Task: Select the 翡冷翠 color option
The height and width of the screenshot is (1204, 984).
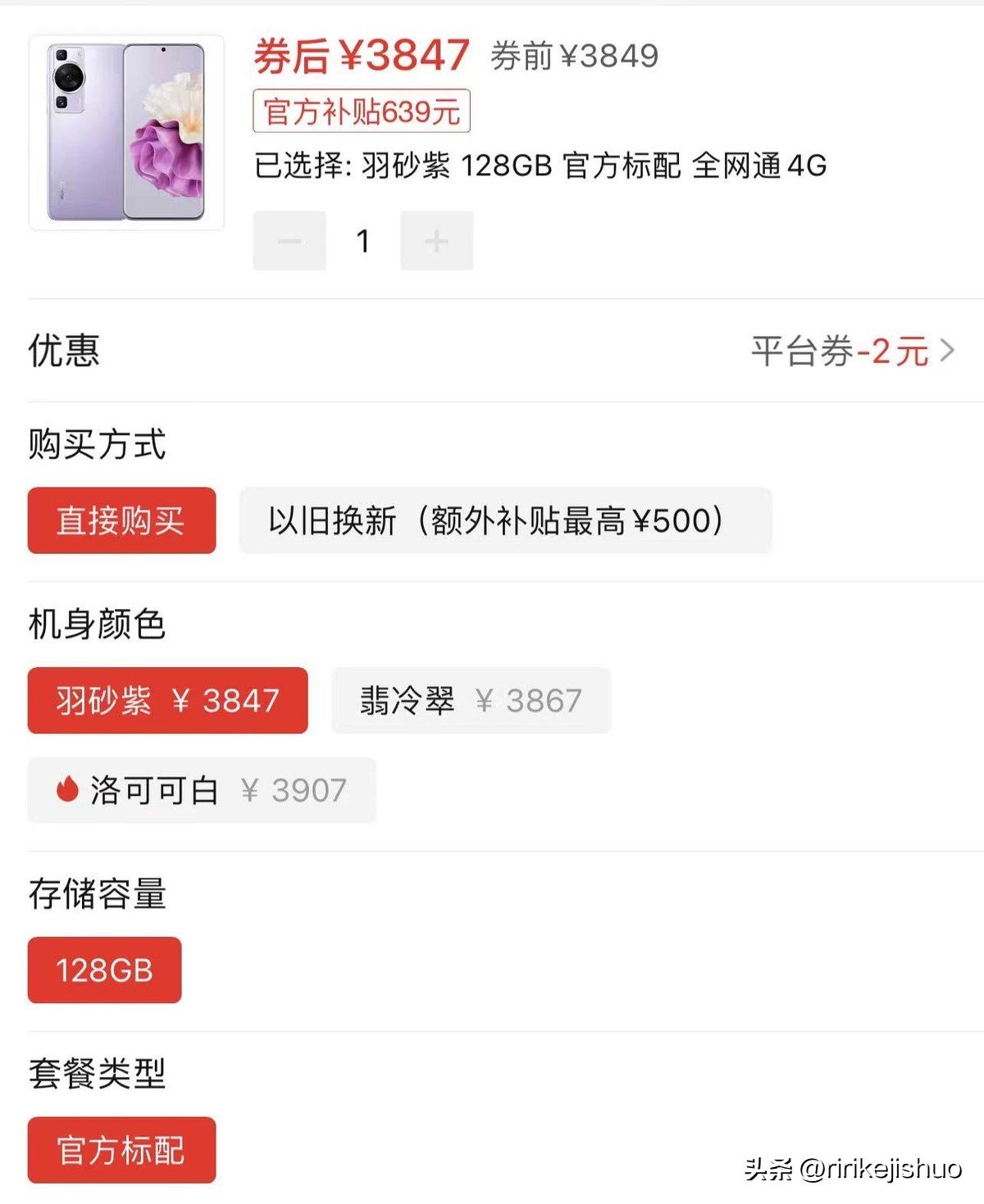Action: pyautogui.click(x=471, y=700)
